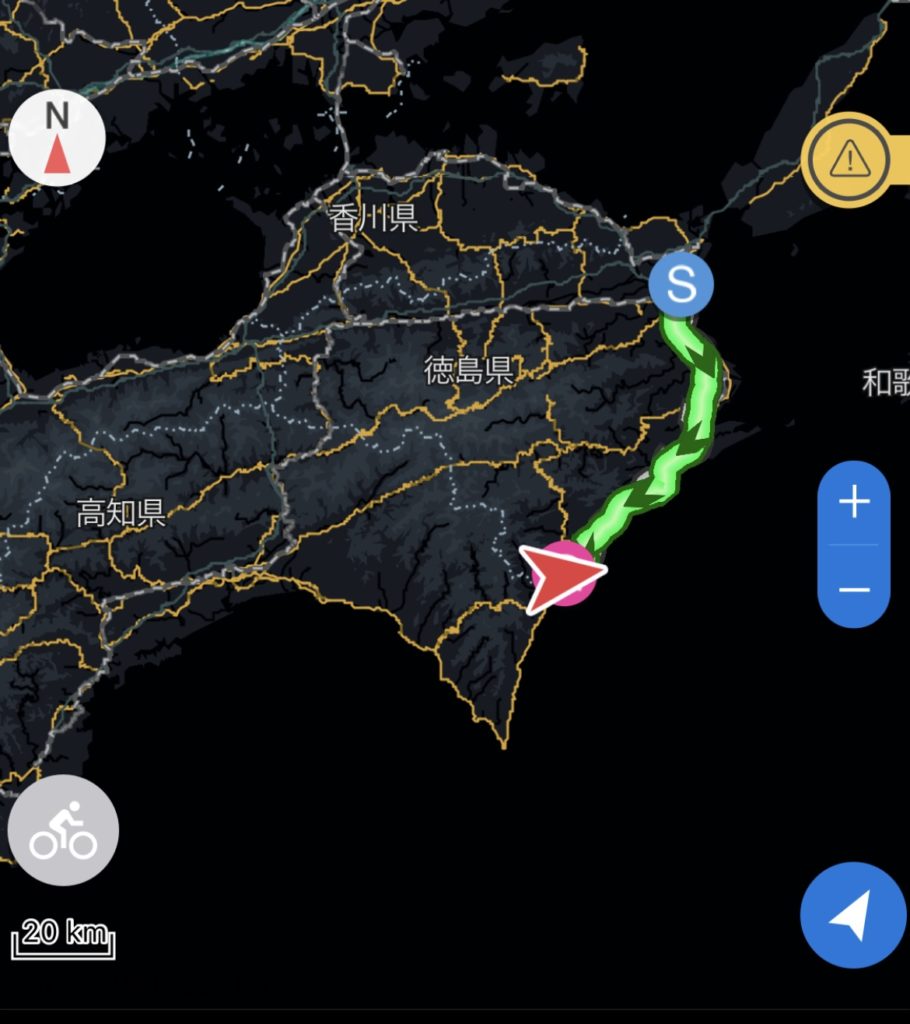Tap the route start marker S
The width and height of the screenshot is (910, 1024).
click(681, 284)
